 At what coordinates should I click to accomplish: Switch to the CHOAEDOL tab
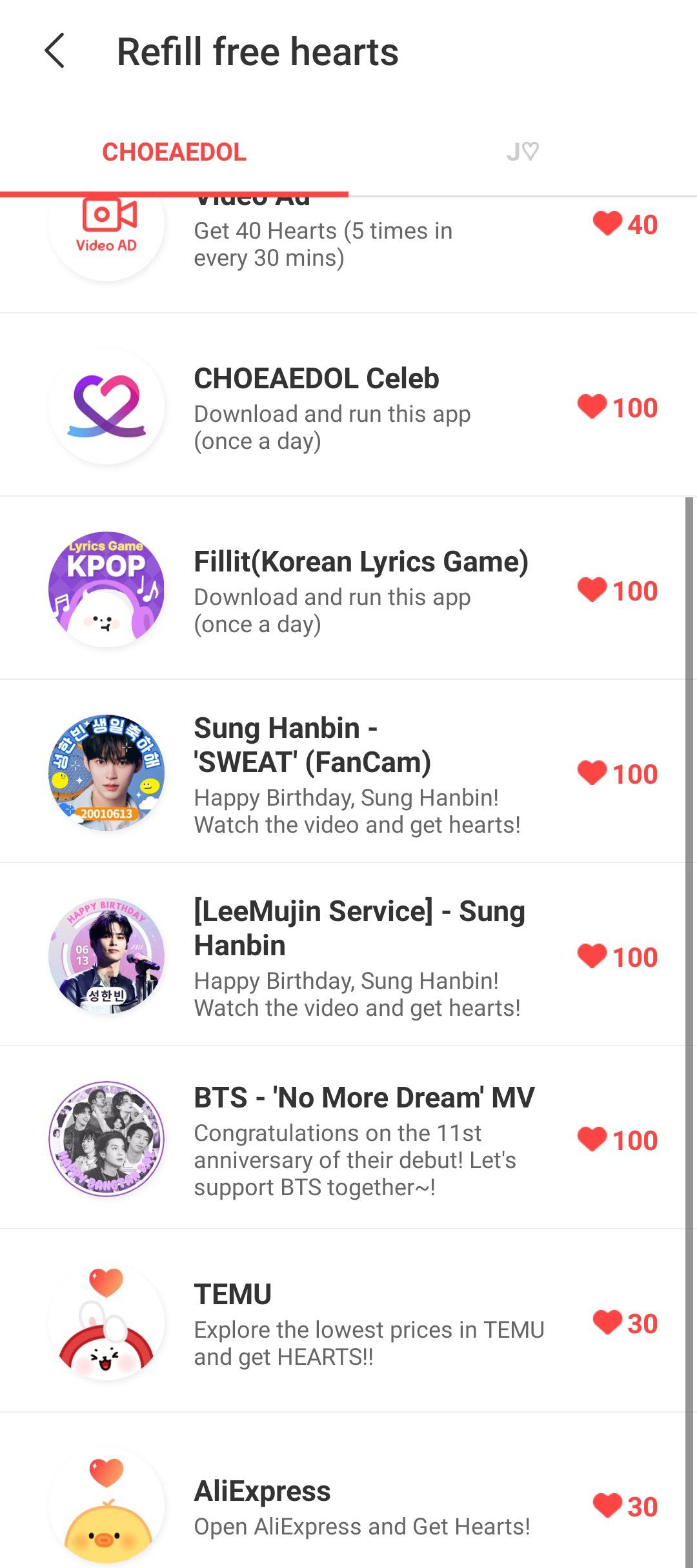174,152
